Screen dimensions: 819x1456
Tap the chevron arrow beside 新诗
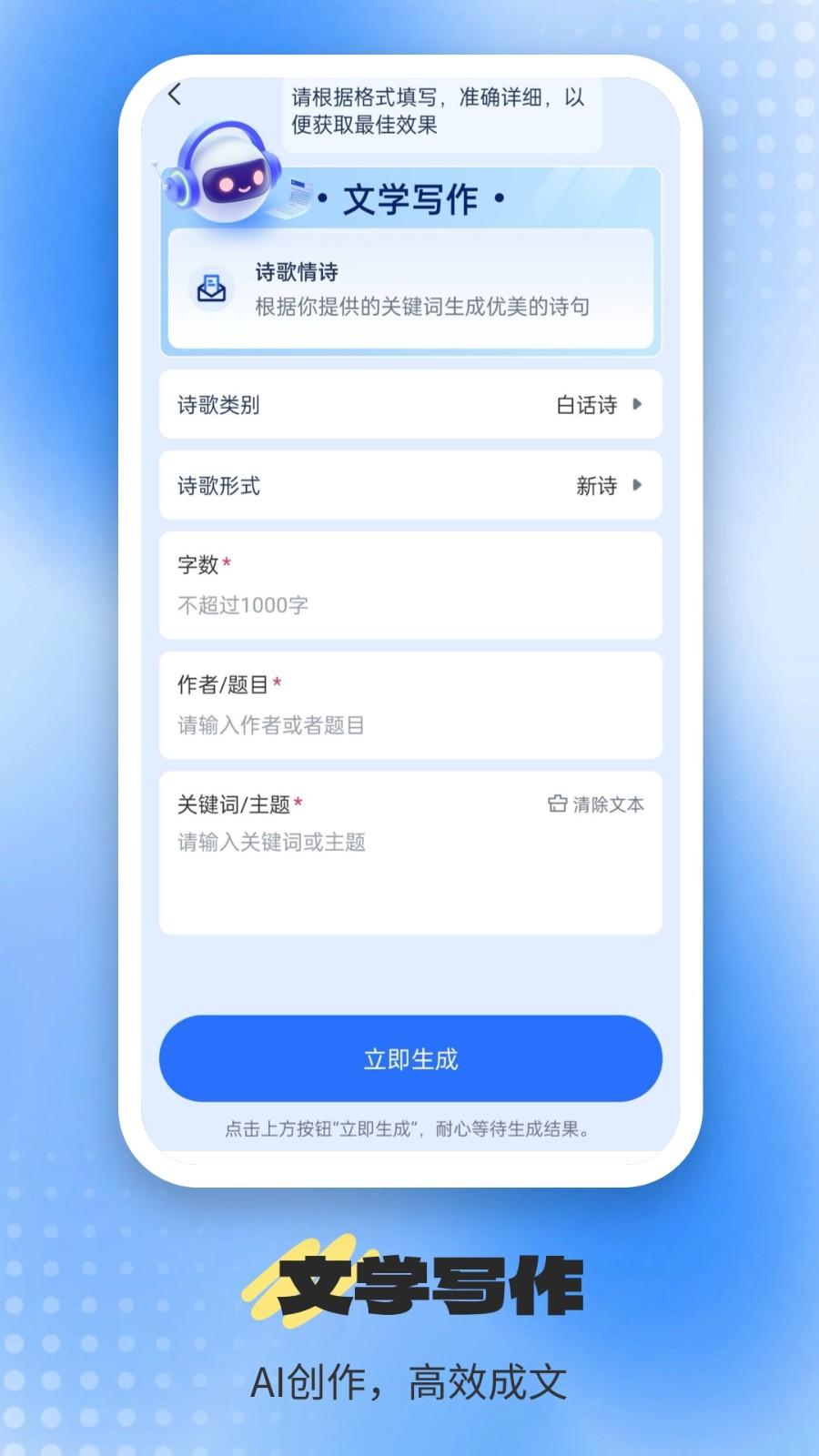point(639,487)
